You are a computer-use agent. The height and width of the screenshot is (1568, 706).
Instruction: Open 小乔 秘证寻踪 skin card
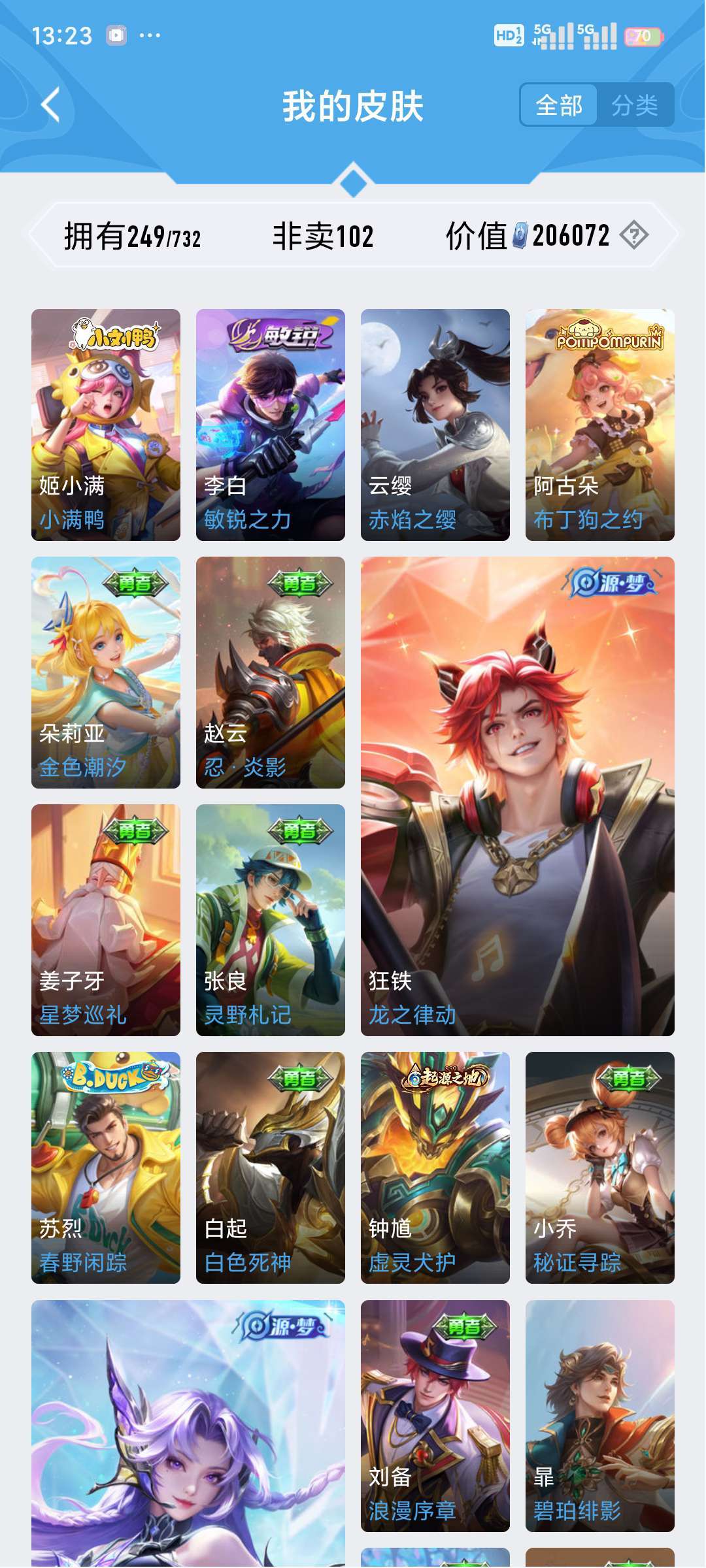tap(600, 1168)
